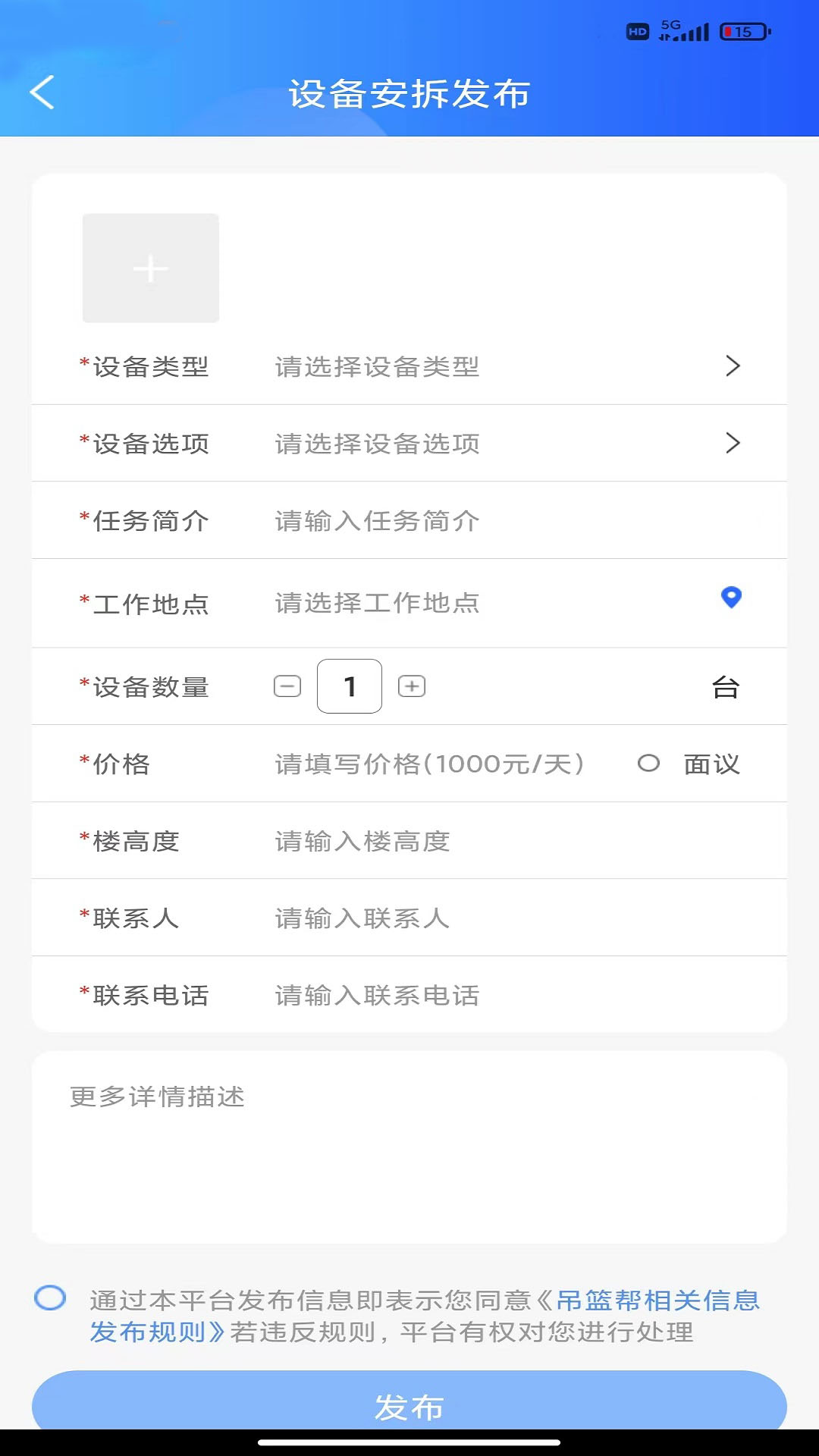Tap the add photo plus icon
Image resolution: width=819 pixels, height=1456 pixels.
(150, 268)
